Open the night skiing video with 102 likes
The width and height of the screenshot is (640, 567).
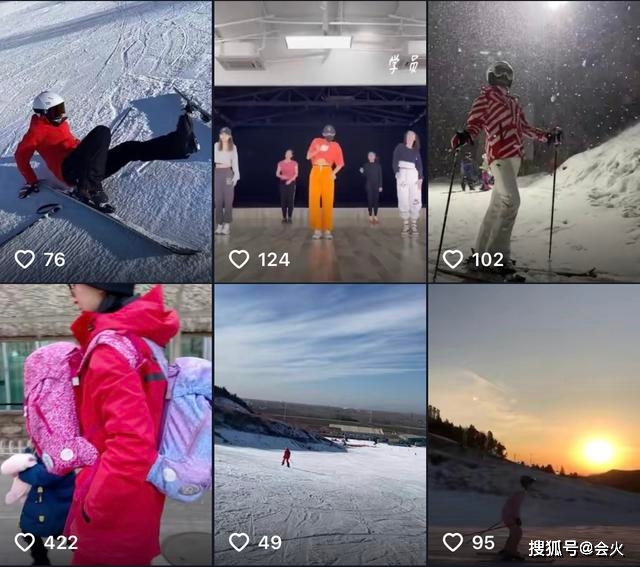(534, 140)
